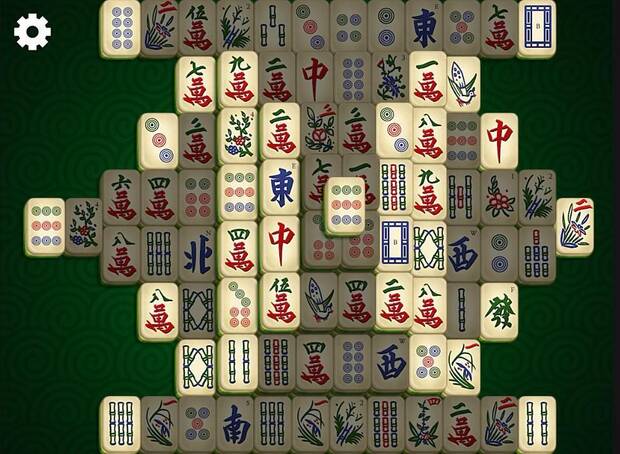Select the raised six-circles tile stacked on top
The height and width of the screenshot is (454, 620).
pos(345,205)
